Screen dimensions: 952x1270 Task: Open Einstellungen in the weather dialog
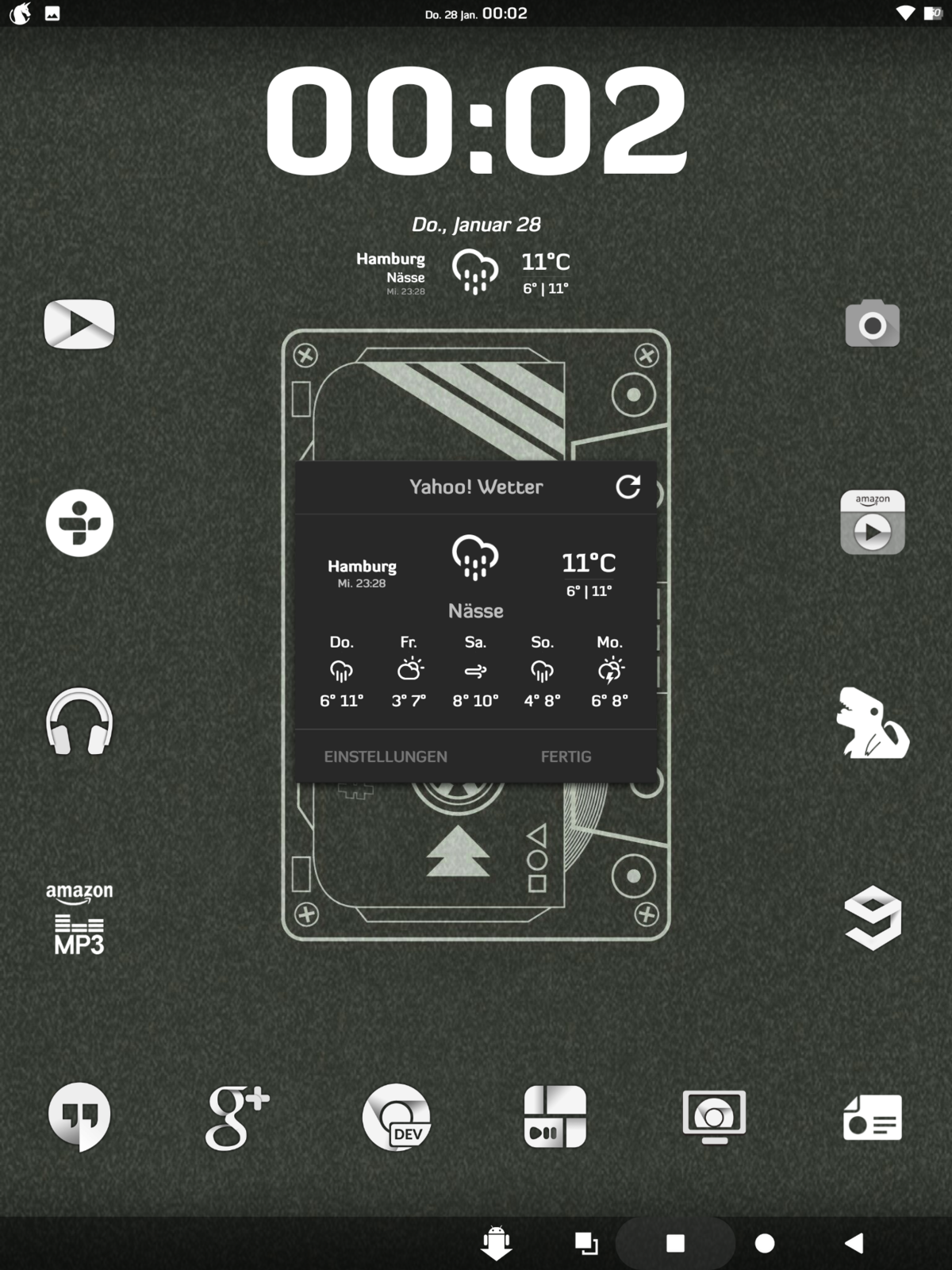click(x=386, y=756)
